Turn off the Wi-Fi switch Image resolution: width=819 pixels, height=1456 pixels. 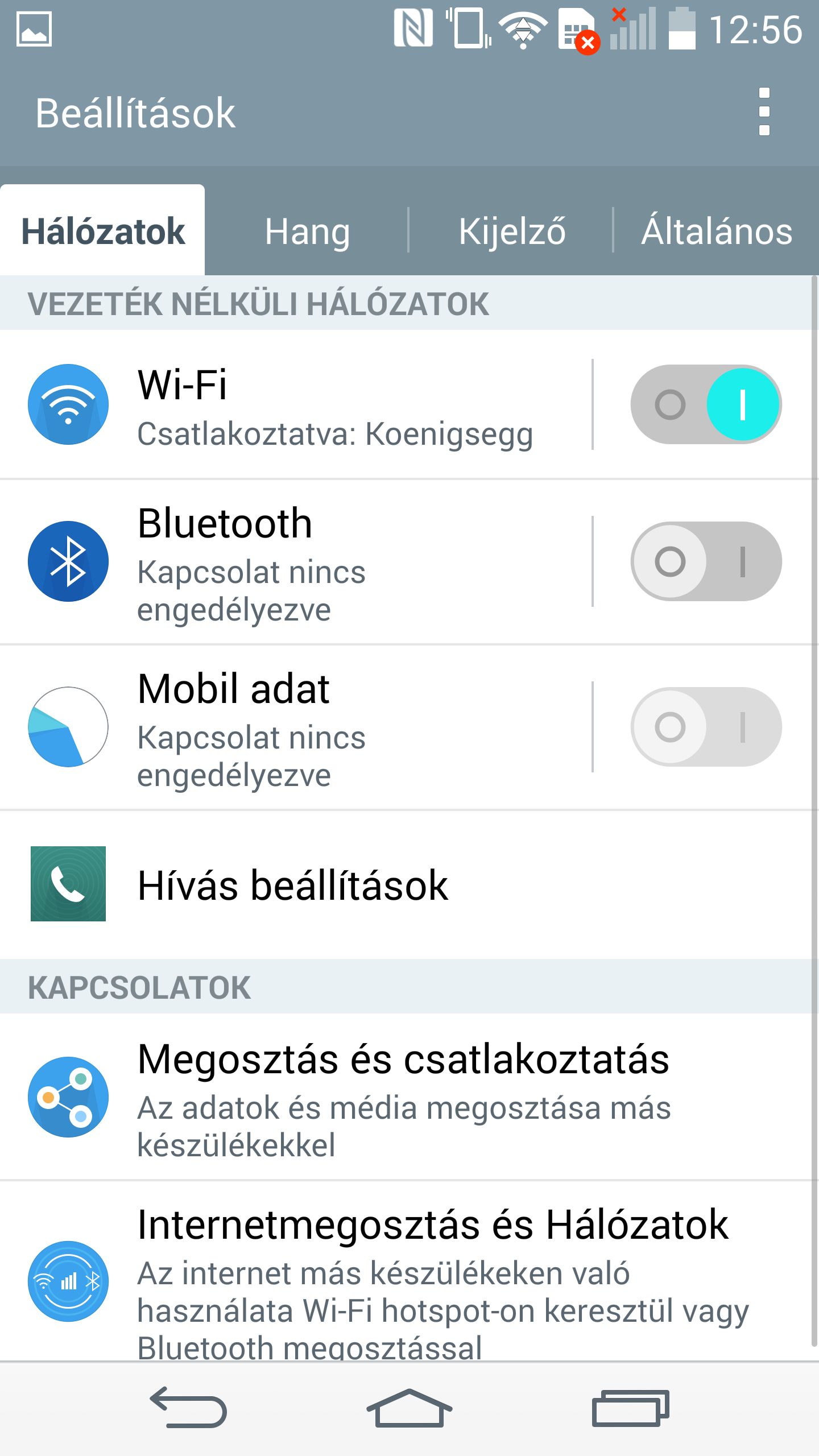click(706, 405)
